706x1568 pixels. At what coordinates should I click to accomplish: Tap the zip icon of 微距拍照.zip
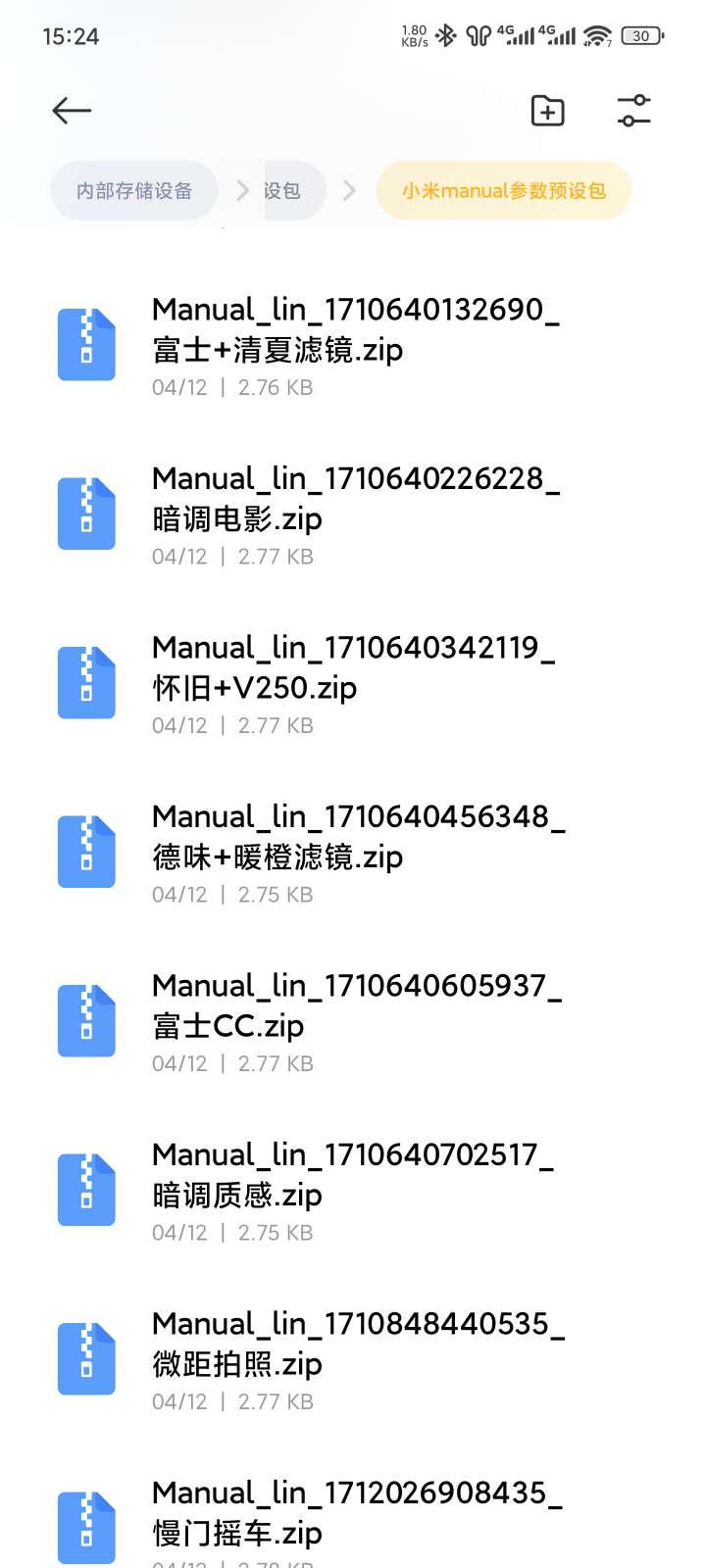86,1358
